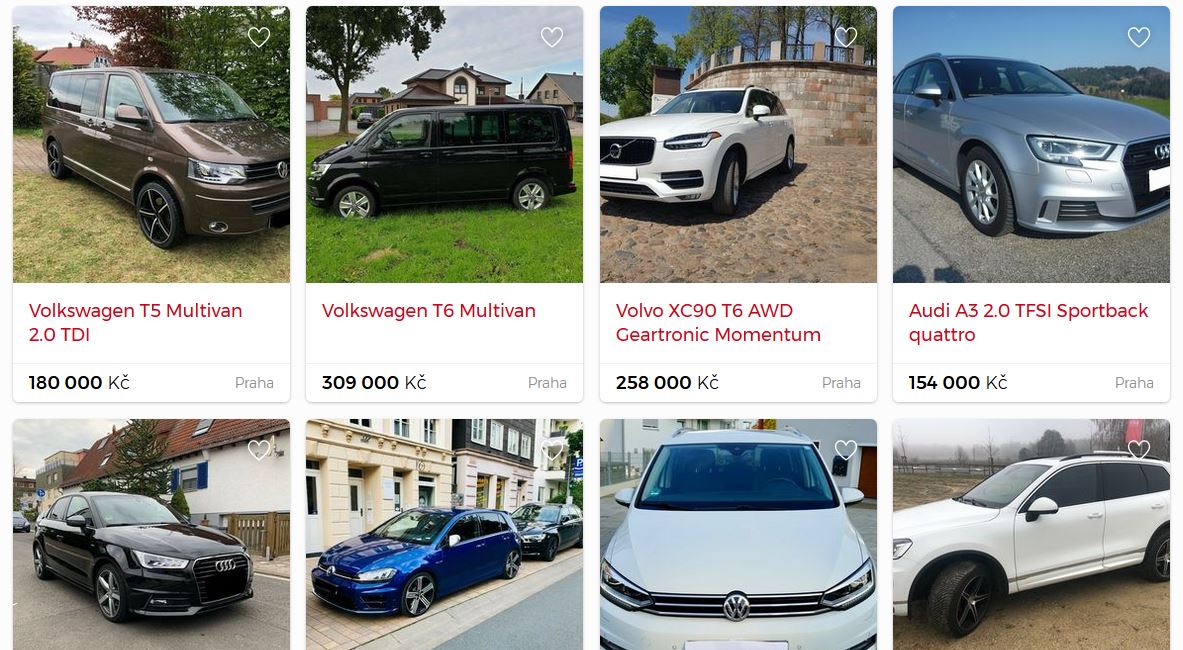Open the Volkswagen T6 Multivan listing
The height and width of the screenshot is (650, 1183).
(x=429, y=311)
